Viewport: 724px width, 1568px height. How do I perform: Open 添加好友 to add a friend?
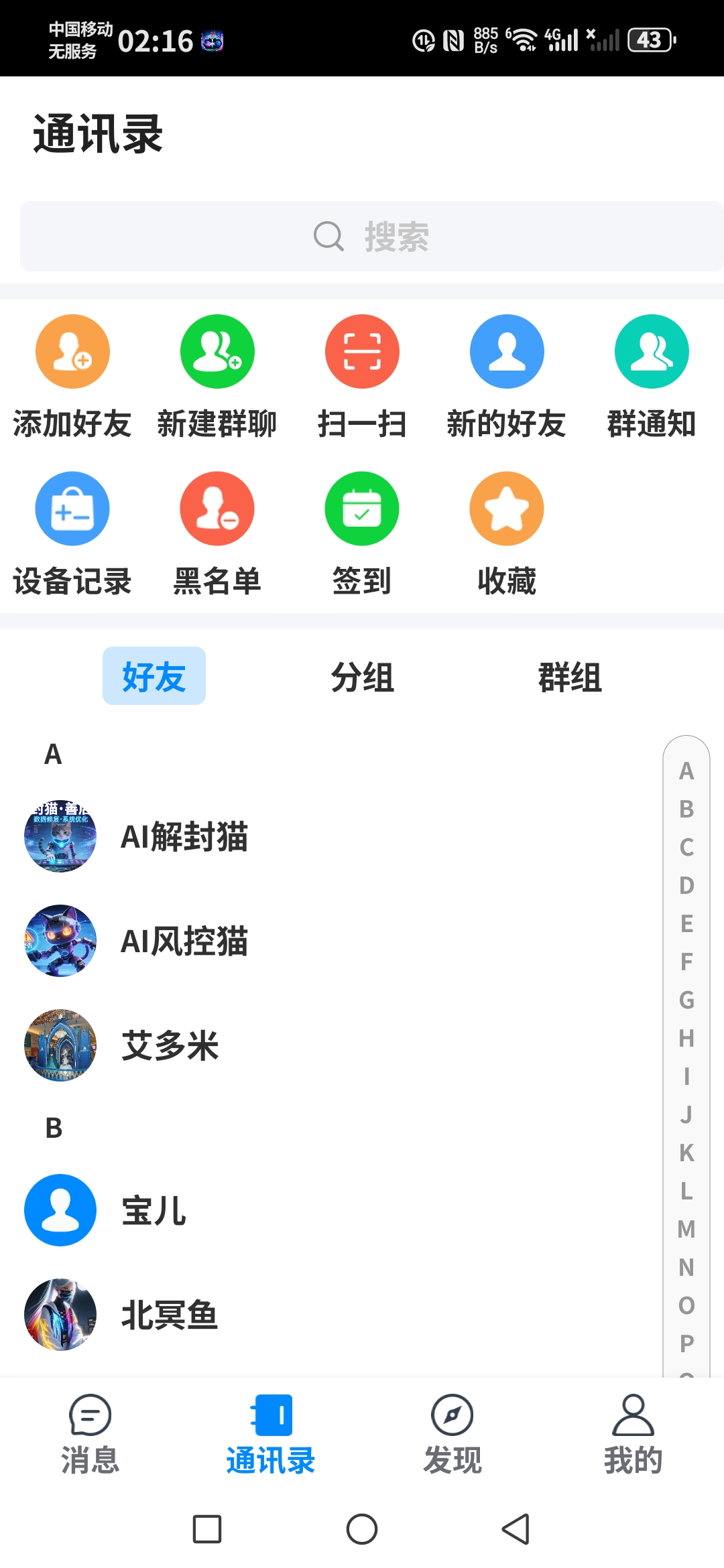click(72, 352)
